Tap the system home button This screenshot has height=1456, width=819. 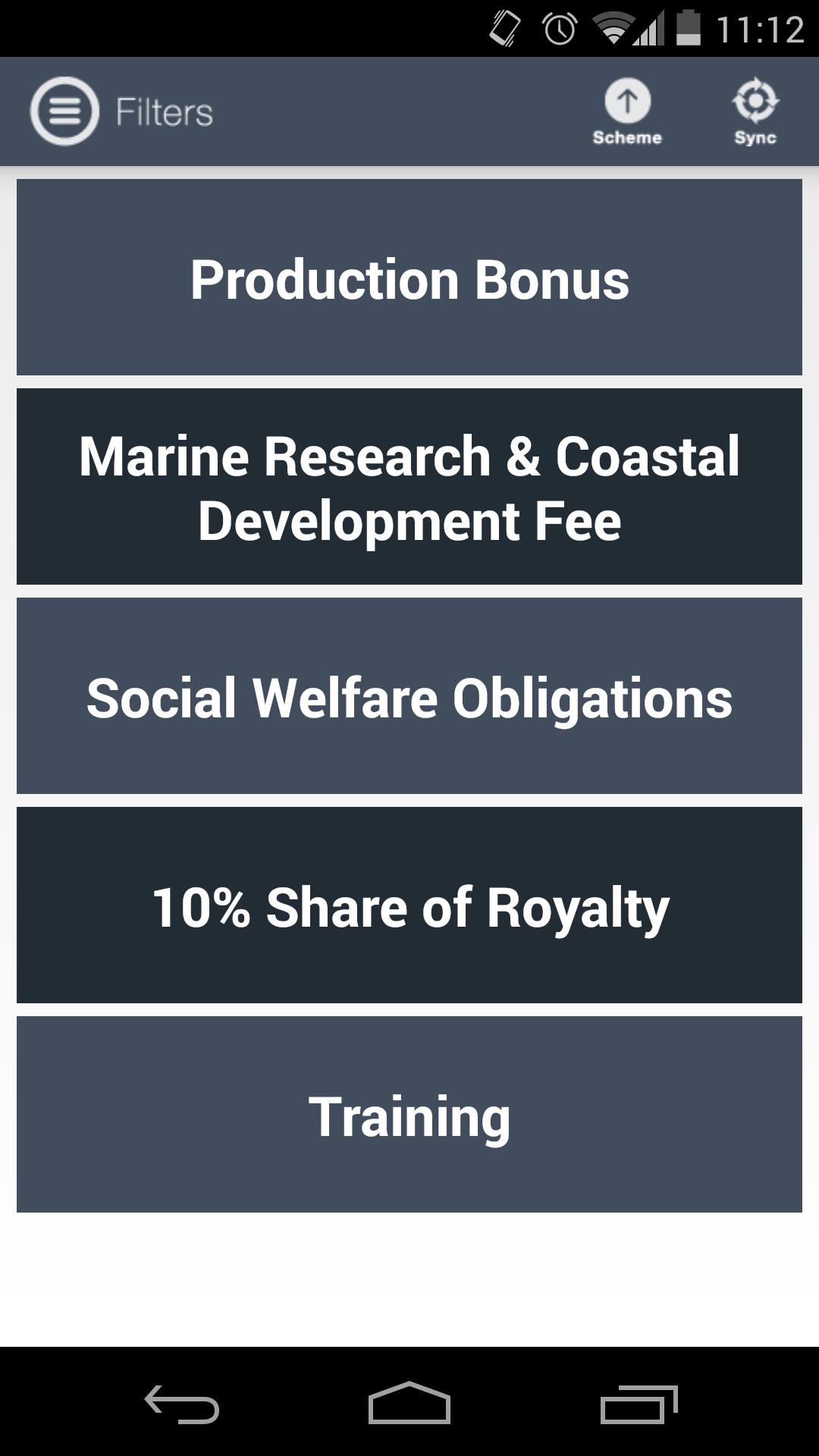click(409, 1404)
